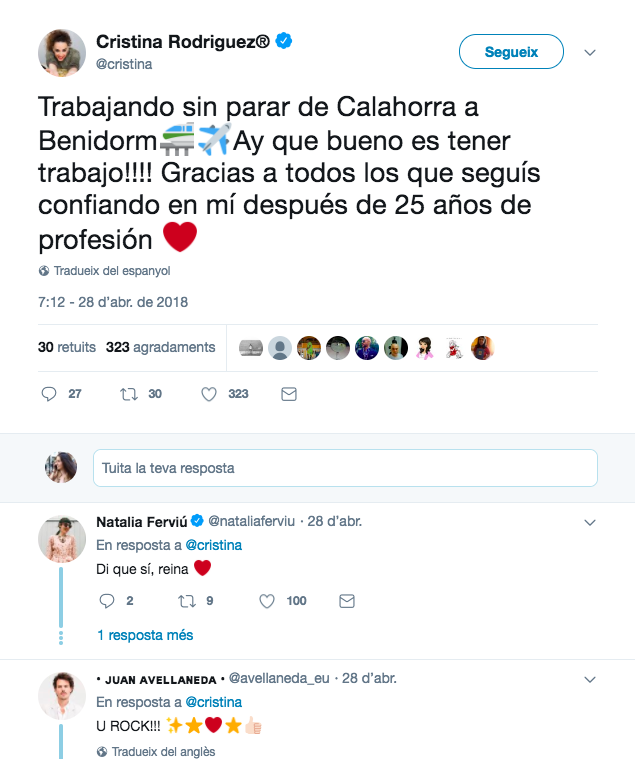Expand options chevron on Natalia's reply
This screenshot has height=759, width=635.
tap(590, 522)
